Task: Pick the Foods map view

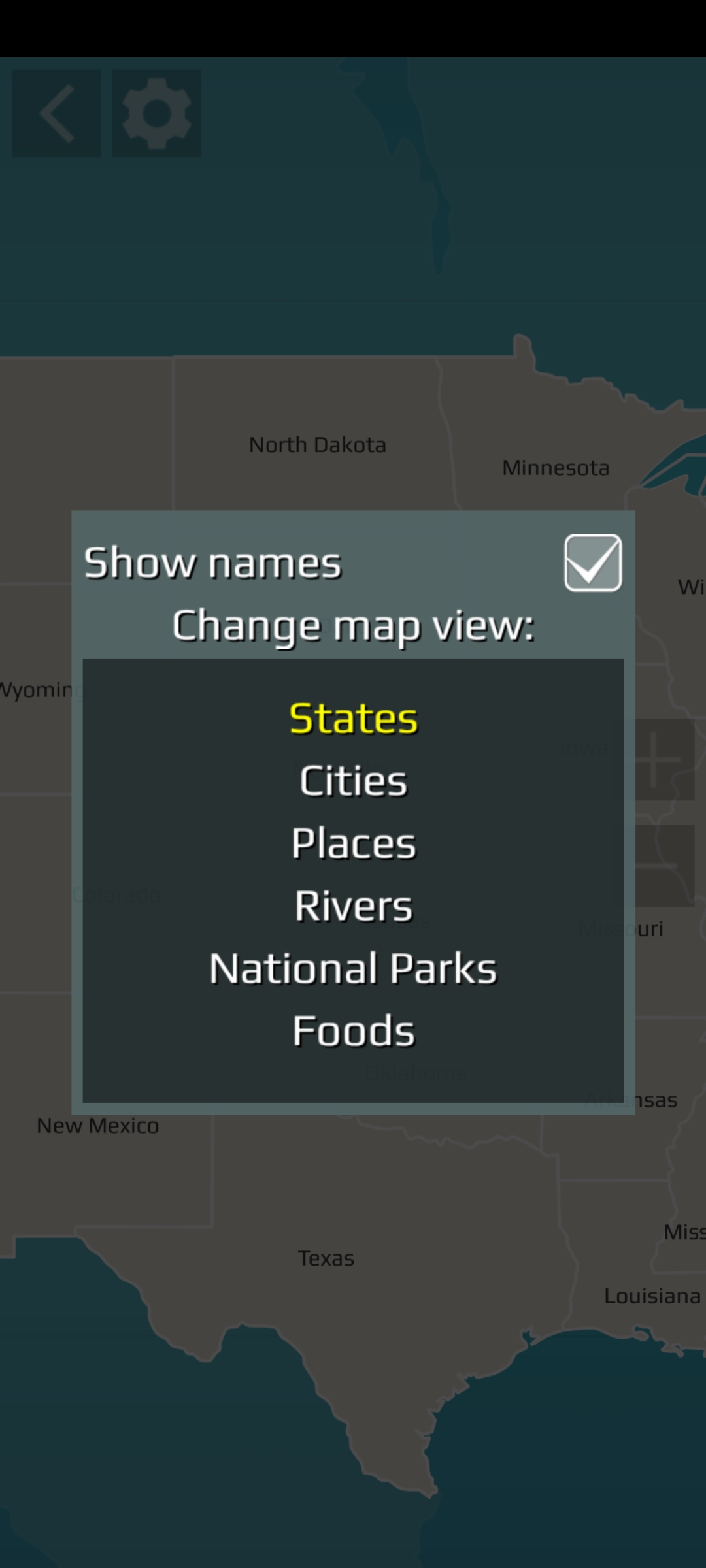Action: point(353,1031)
